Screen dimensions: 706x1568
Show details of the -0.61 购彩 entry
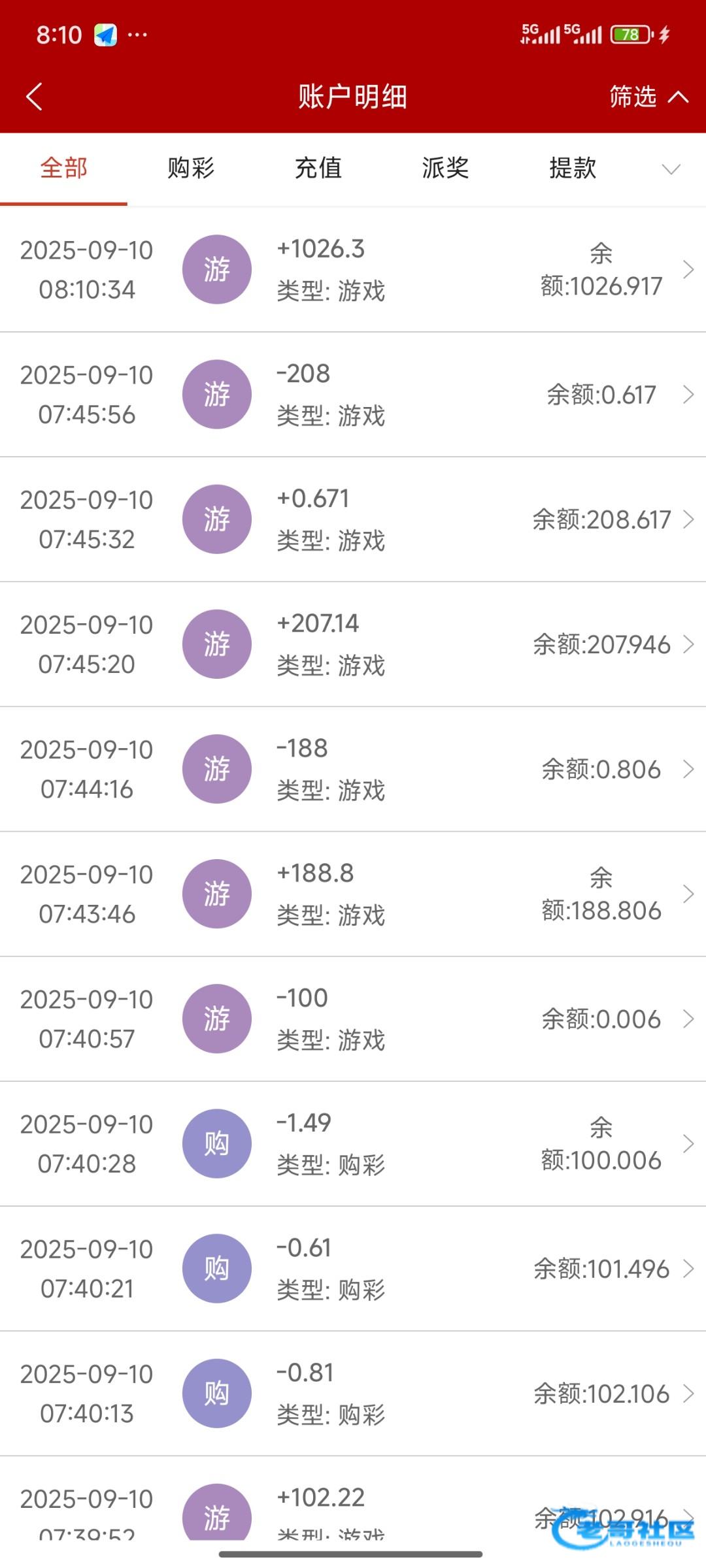click(x=353, y=1268)
